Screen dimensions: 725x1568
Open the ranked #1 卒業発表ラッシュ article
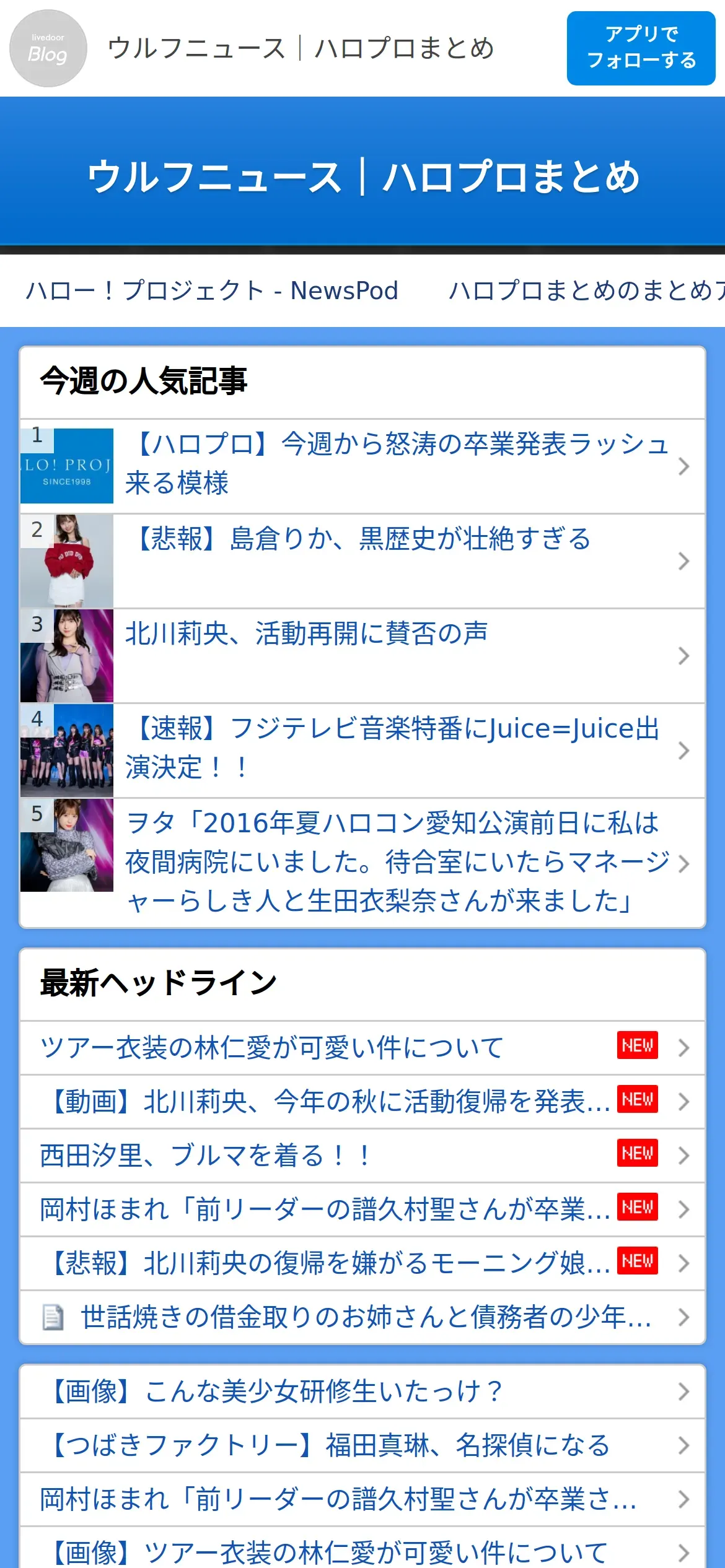pyautogui.click(x=397, y=463)
